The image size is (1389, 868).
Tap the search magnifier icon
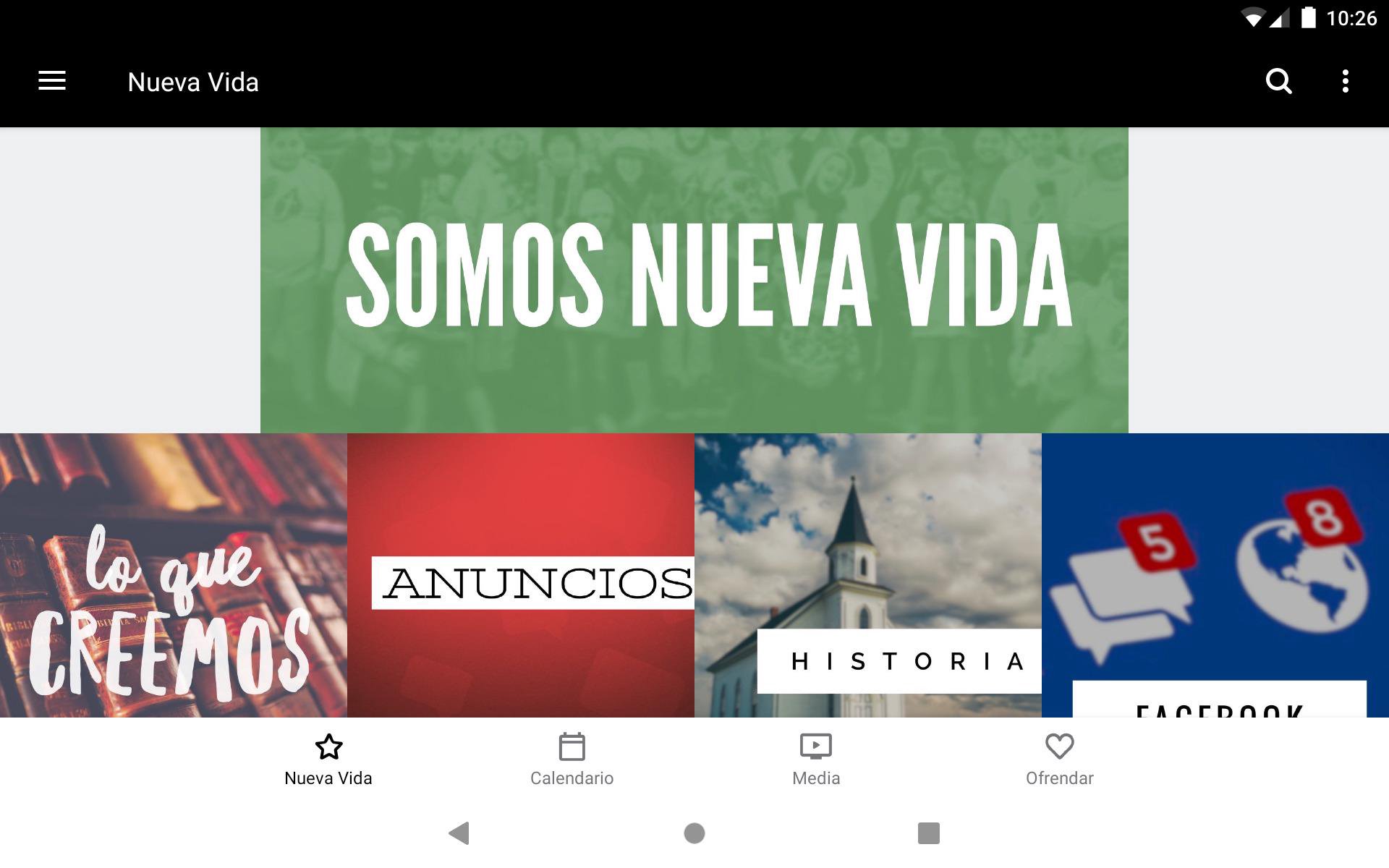[x=1278, y=81]
